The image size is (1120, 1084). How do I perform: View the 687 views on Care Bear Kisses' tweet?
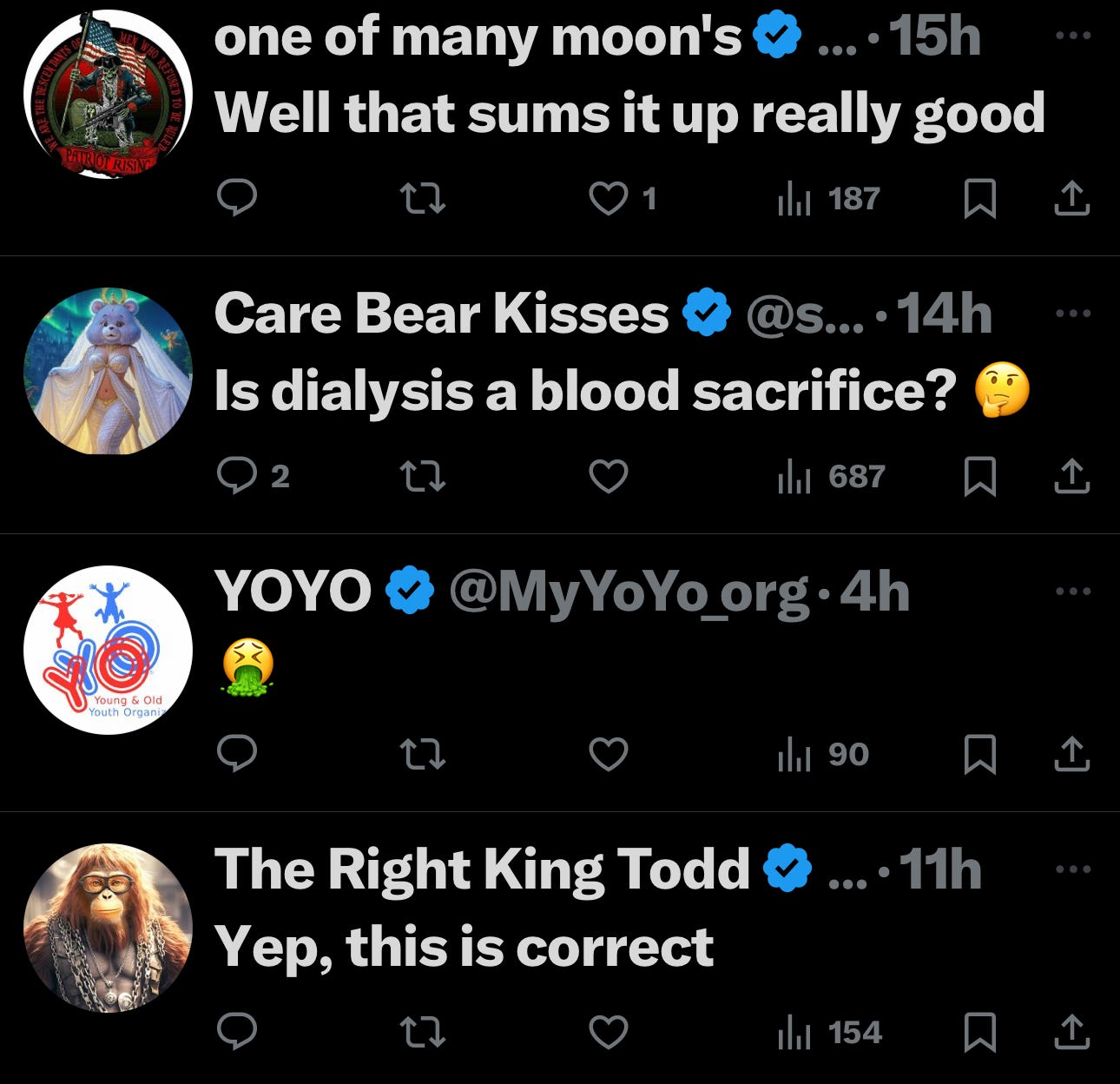tap(832, 476)
